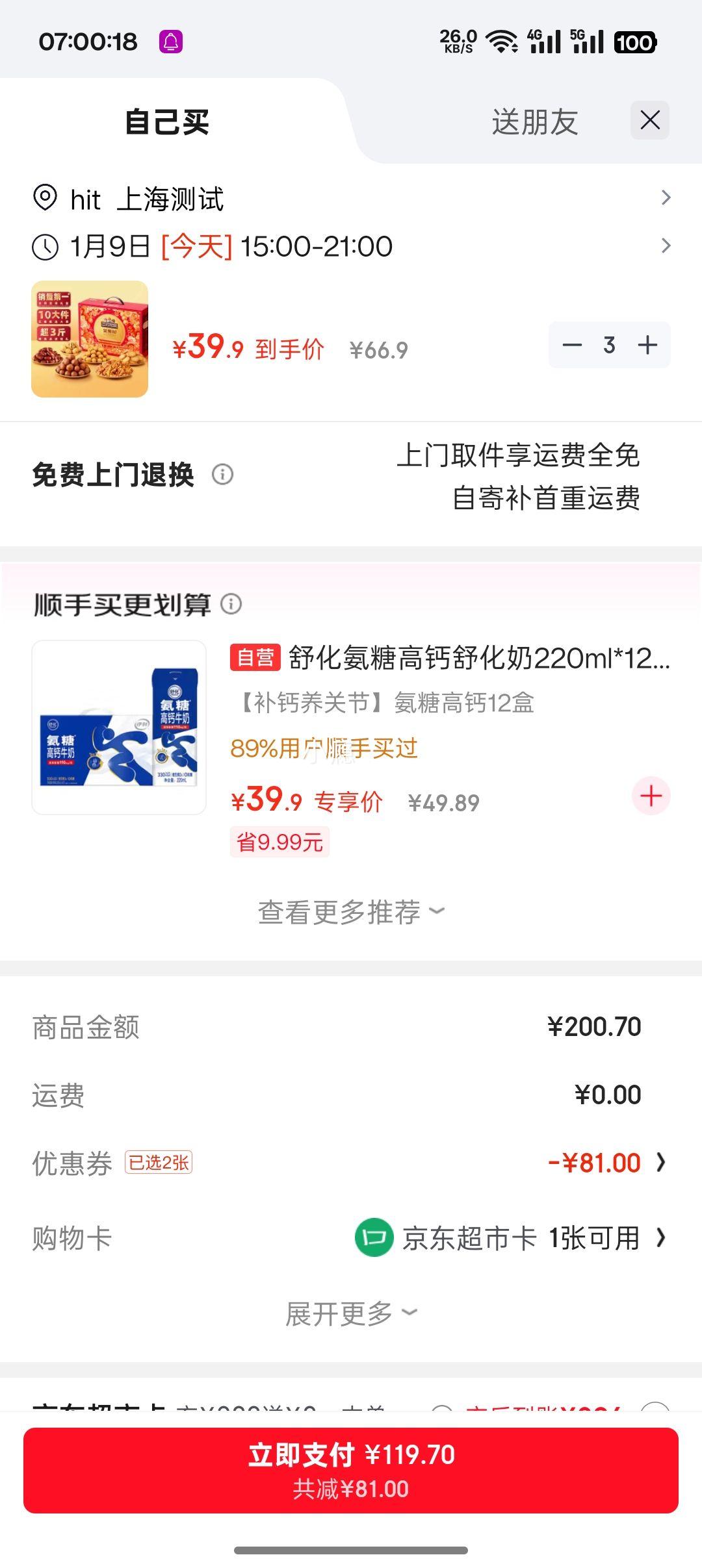Tap the clock icon next to delivery time

pyautogui.click(x=45, y=247)
